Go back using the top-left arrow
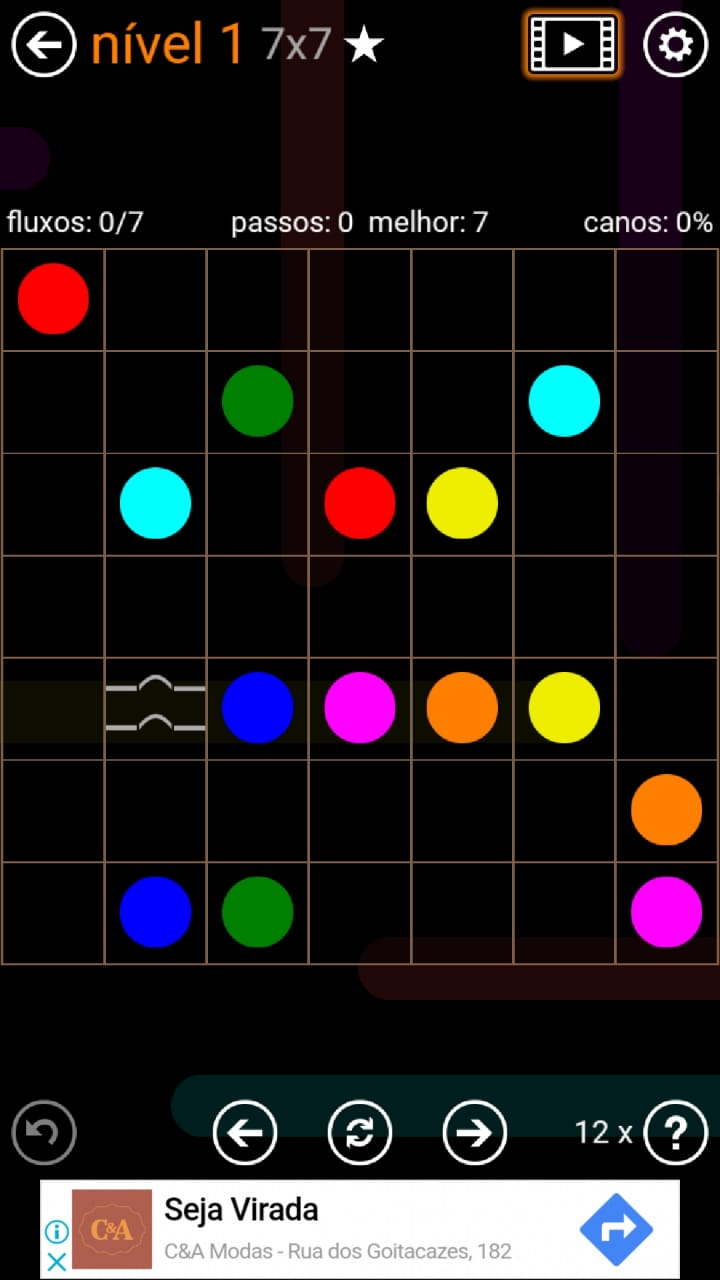The height and width of the screenshot is (1280, 720). point(44,44)
